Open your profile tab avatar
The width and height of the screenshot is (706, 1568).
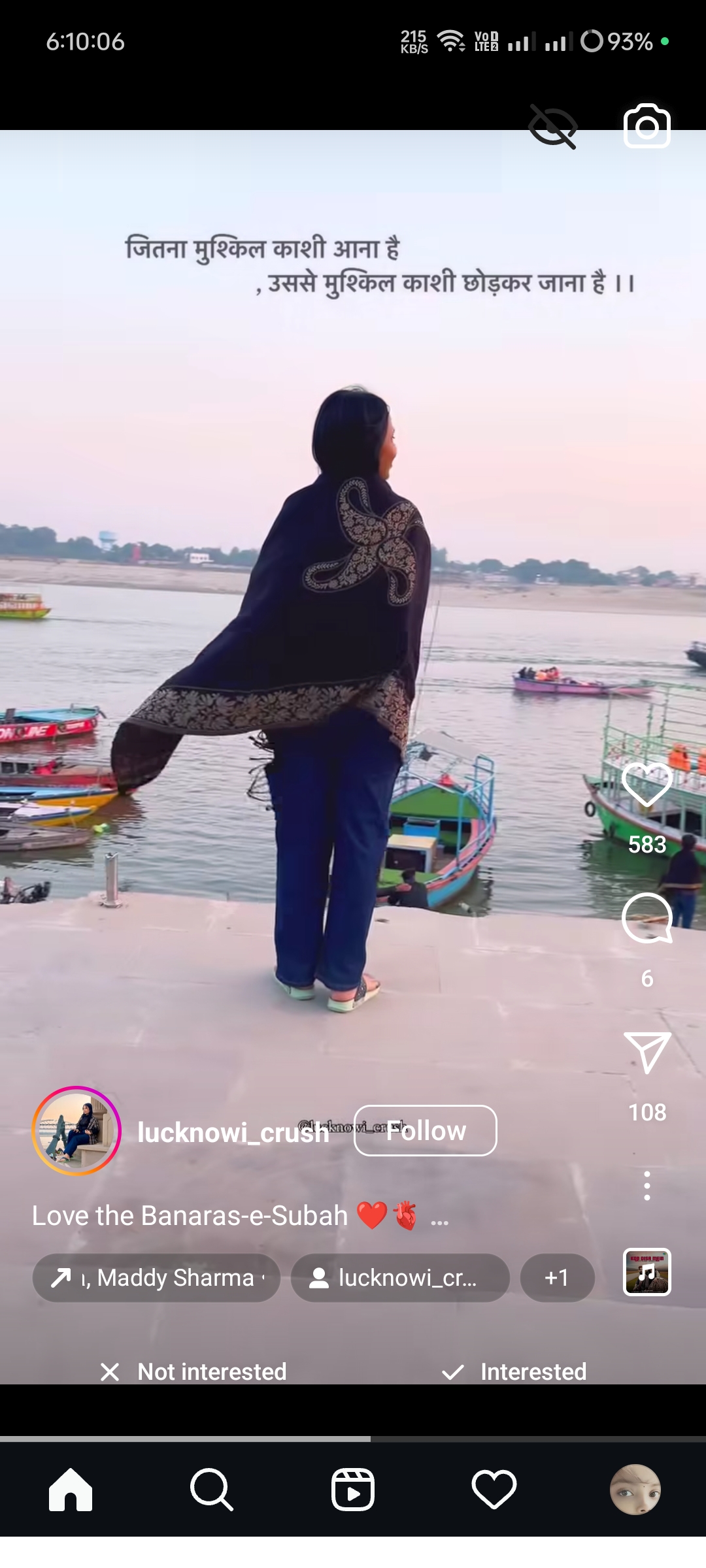635,1490
